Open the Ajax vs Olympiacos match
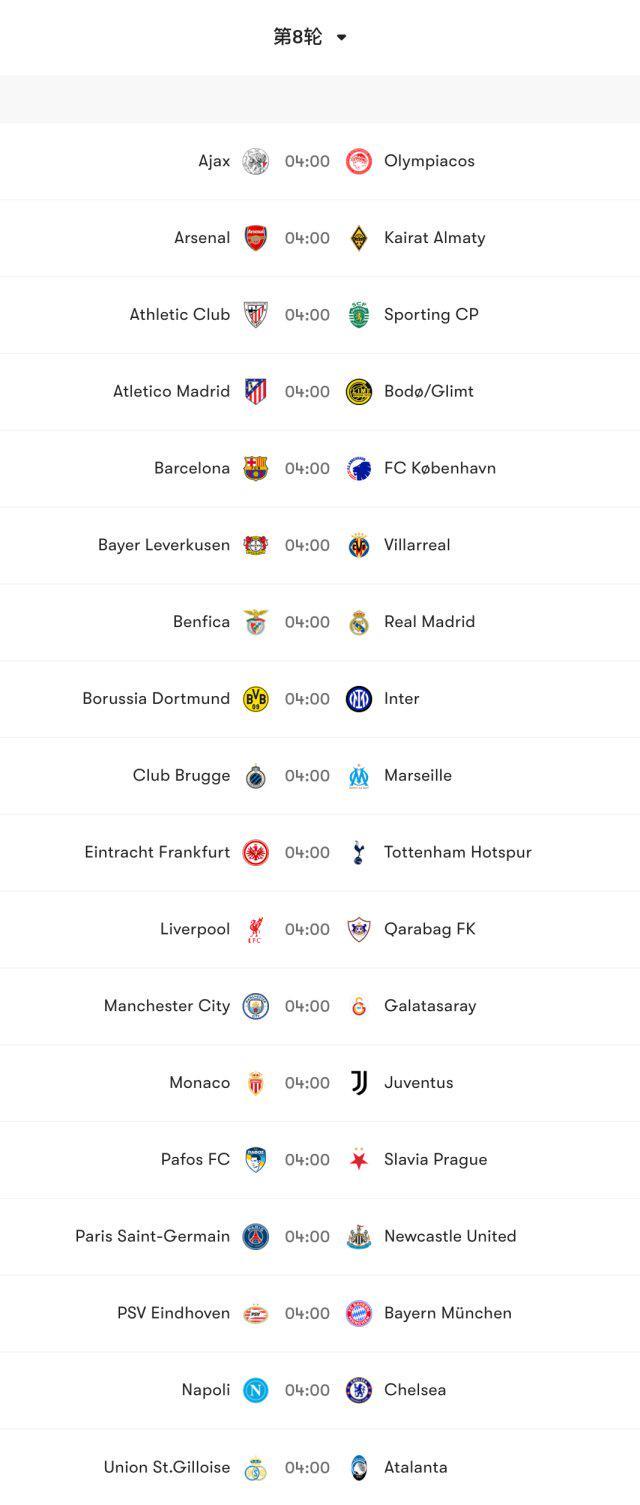The image size is (640, 1505). point(307,161)
